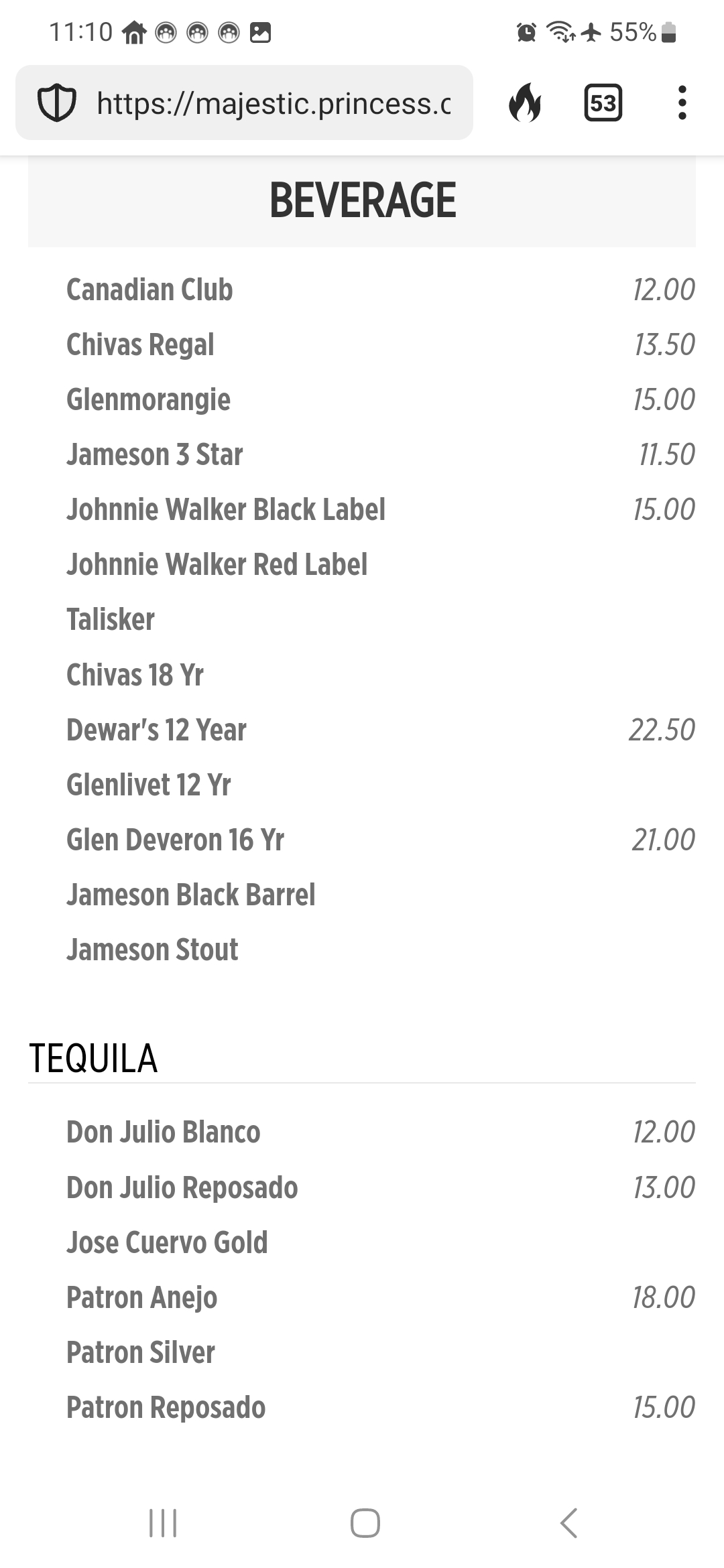Screen dimensions: 724x1568
Task: Open recent apps from navigation bar
Action: tap(163, 1523)
